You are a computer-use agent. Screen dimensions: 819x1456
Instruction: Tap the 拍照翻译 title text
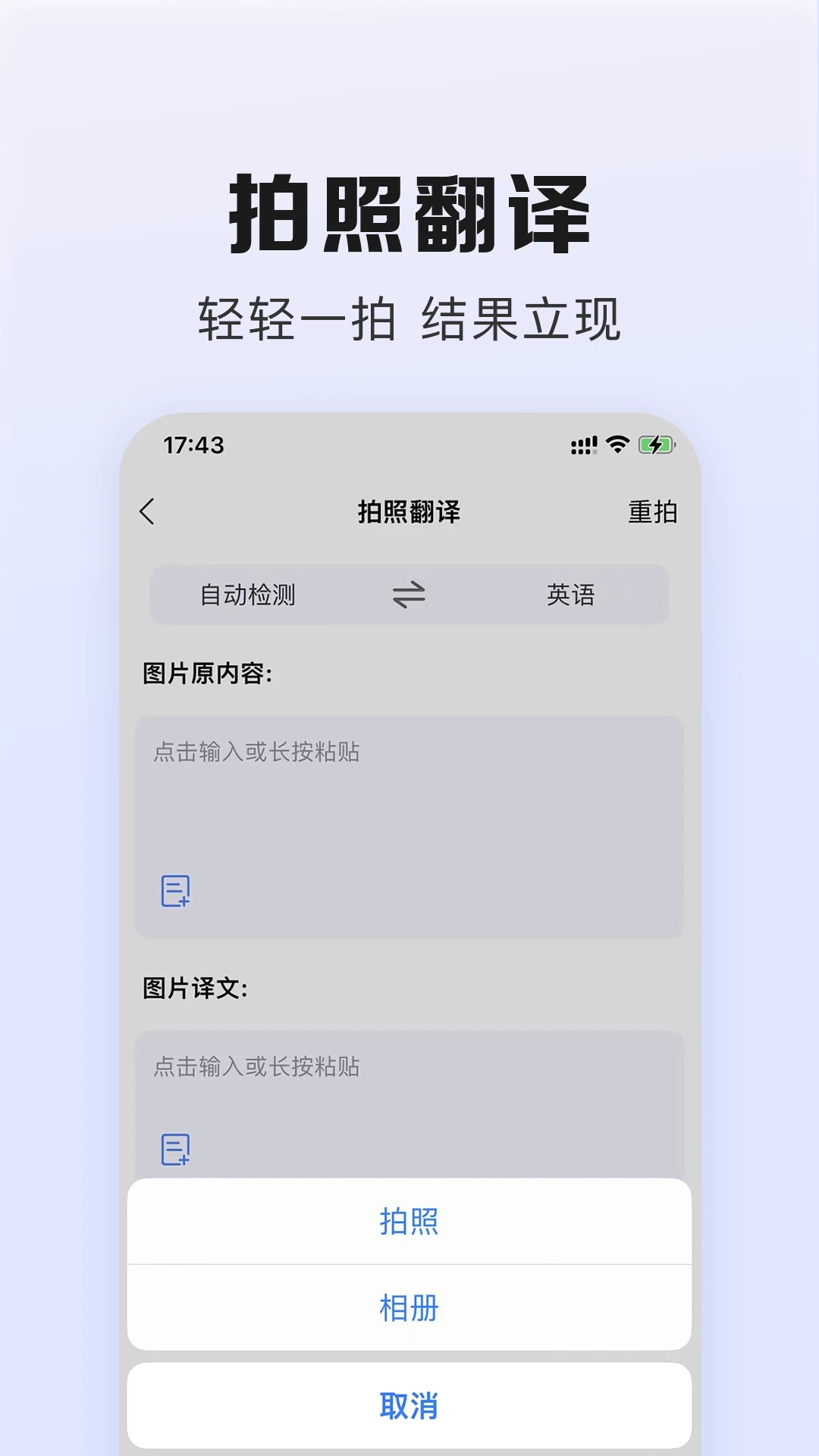point(409,511)
